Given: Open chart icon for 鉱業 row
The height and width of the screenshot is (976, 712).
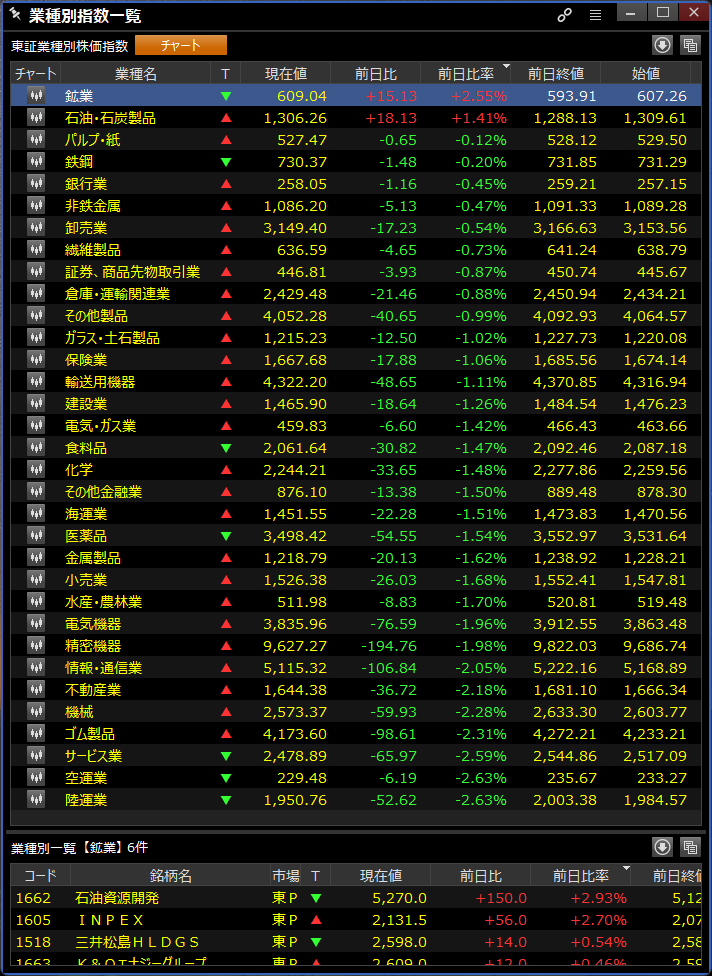Looking at the screenshot, I should (x=36, y=95).
